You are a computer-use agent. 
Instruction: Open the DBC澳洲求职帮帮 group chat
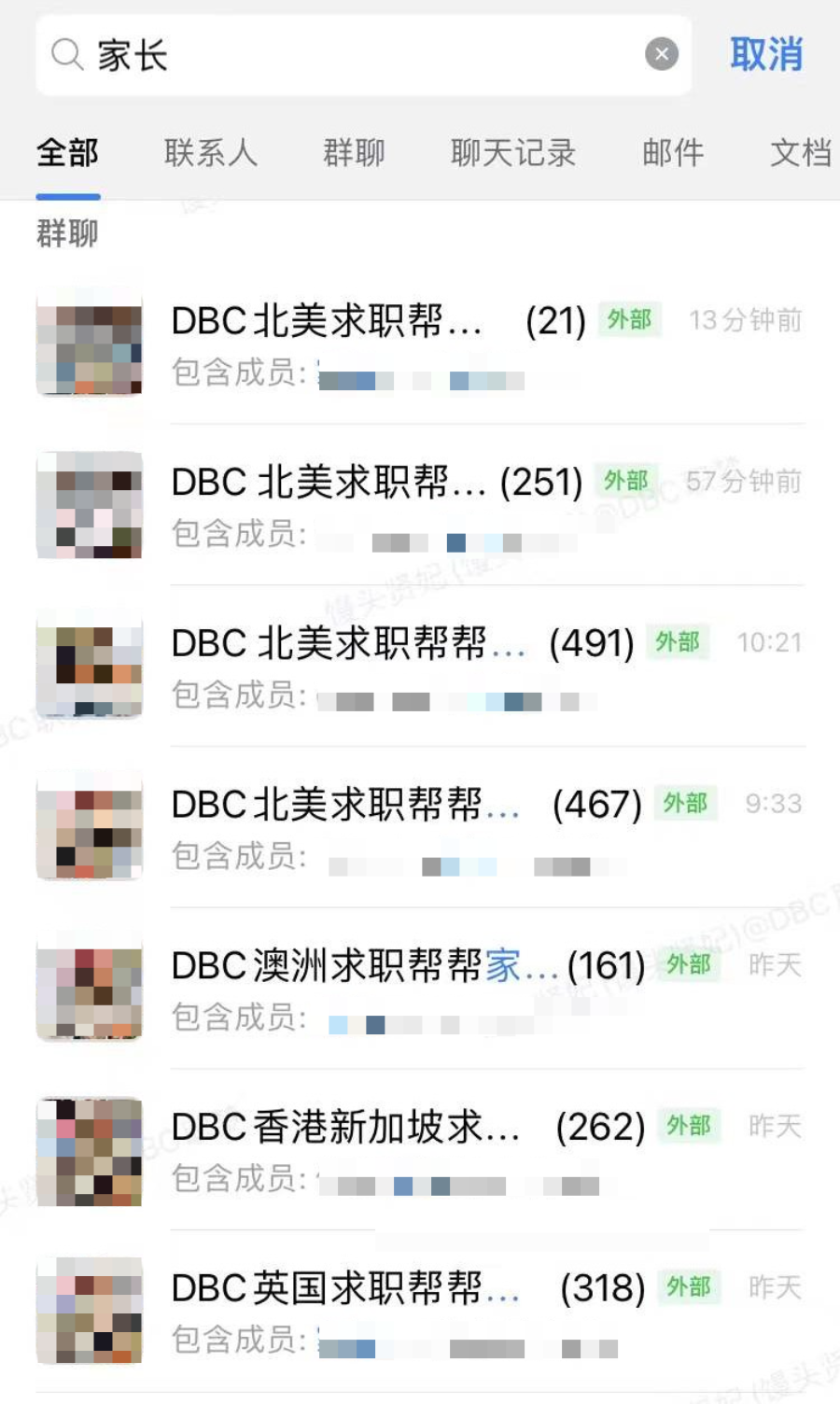click(420, 990)
